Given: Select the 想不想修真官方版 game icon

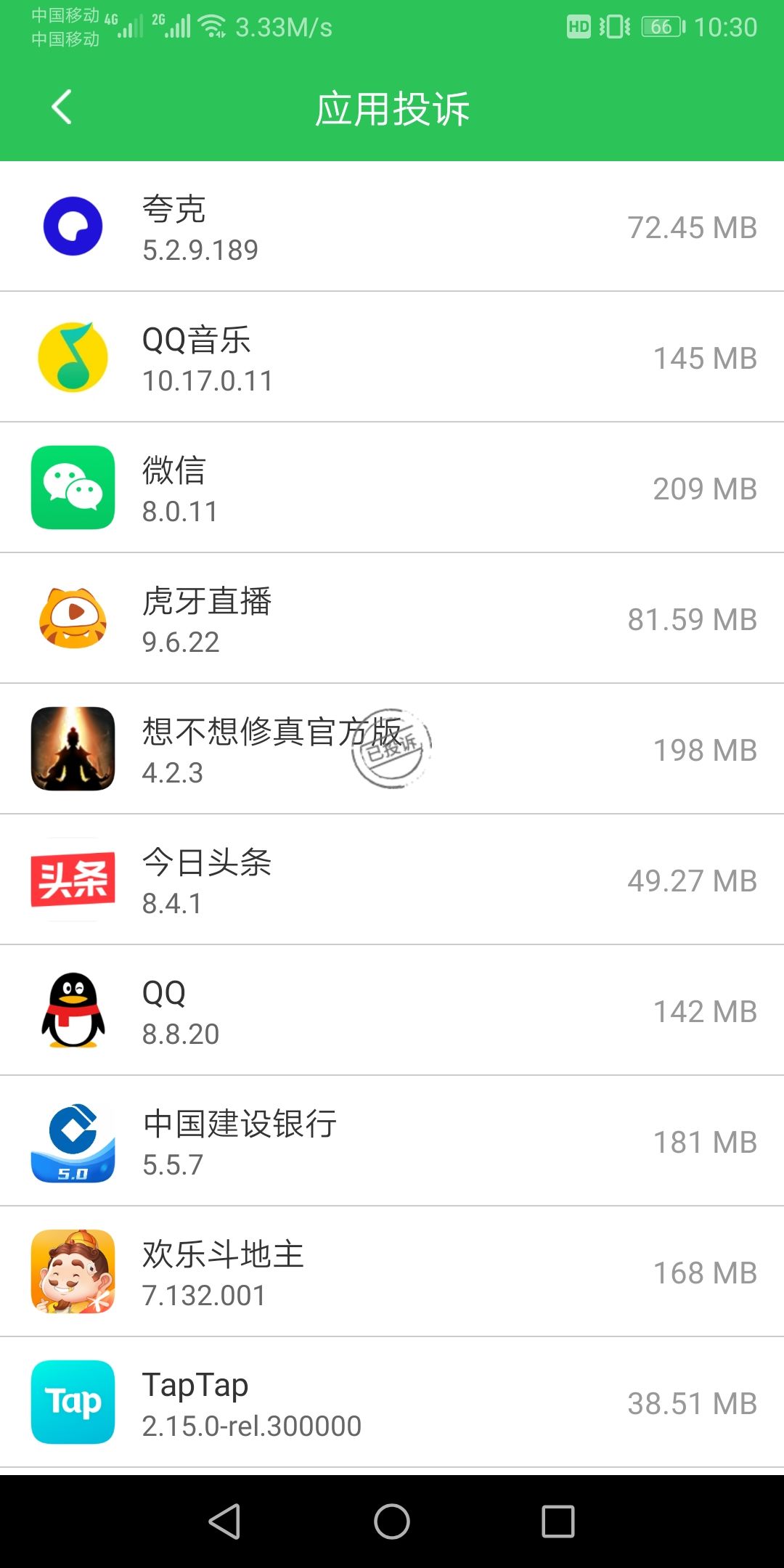Looking at the screenshot, I should [73, 749].
